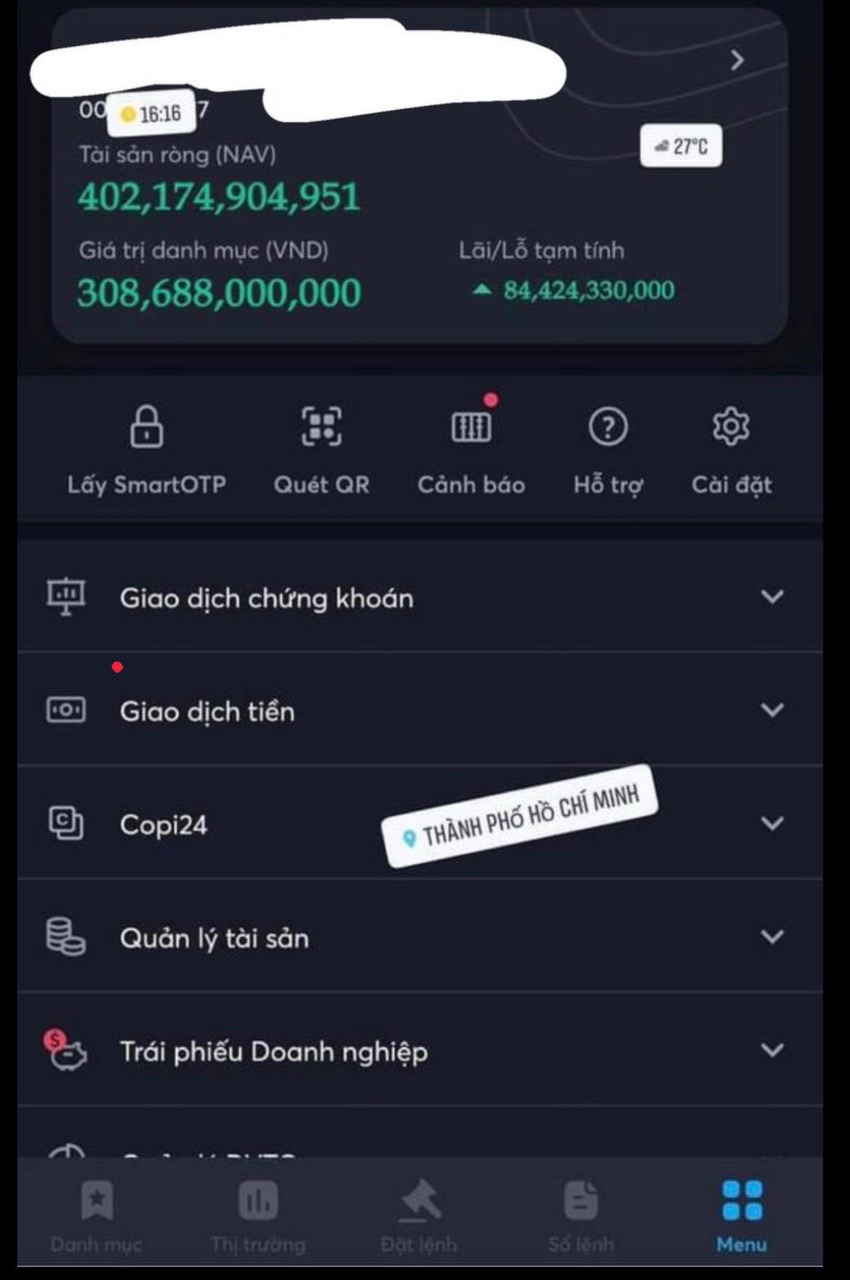Open Hỗ trợ support
Viewport: 850px width, 1280px height.
pyautogui.click(x=608, y=448)
